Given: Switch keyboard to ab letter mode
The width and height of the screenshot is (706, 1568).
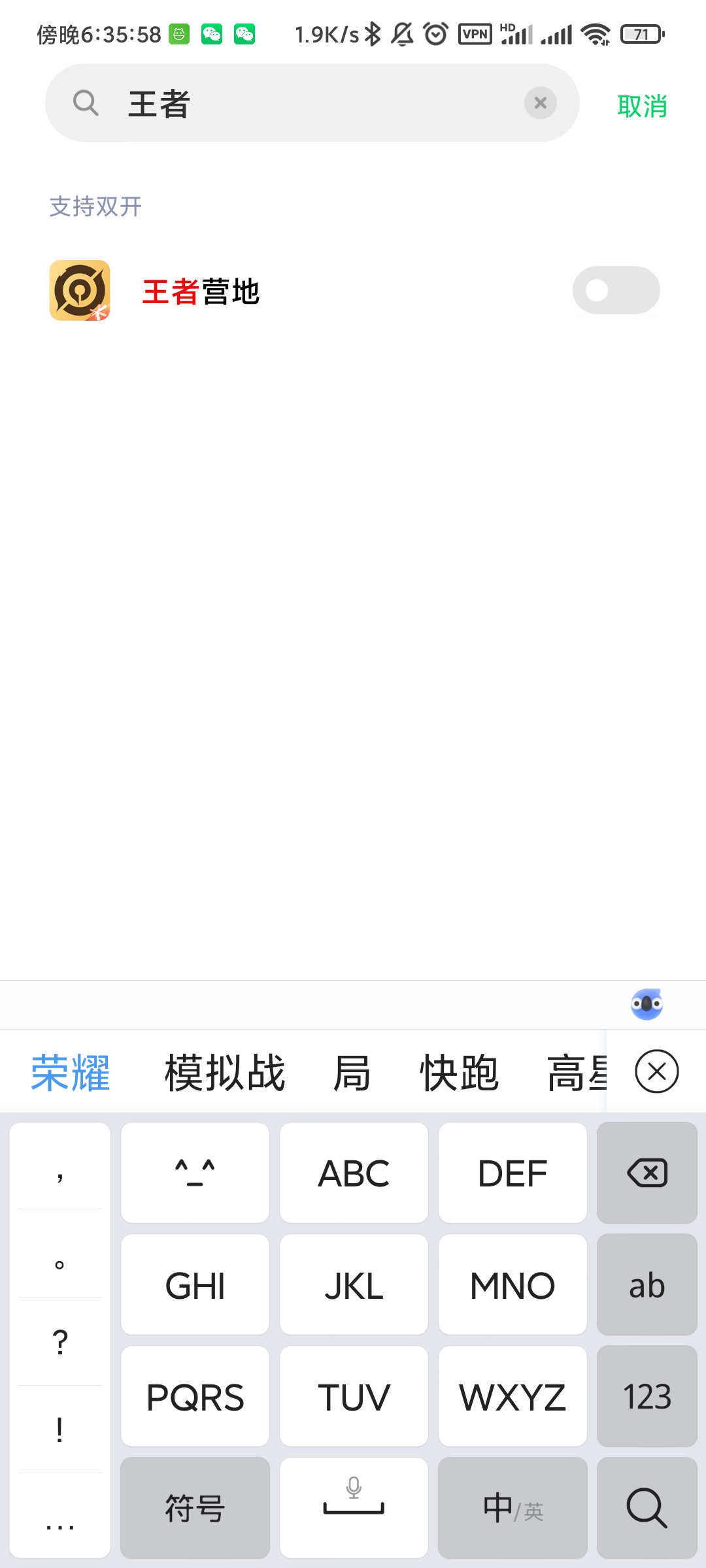Looking at the screenshot, I should pos(647,1284).
